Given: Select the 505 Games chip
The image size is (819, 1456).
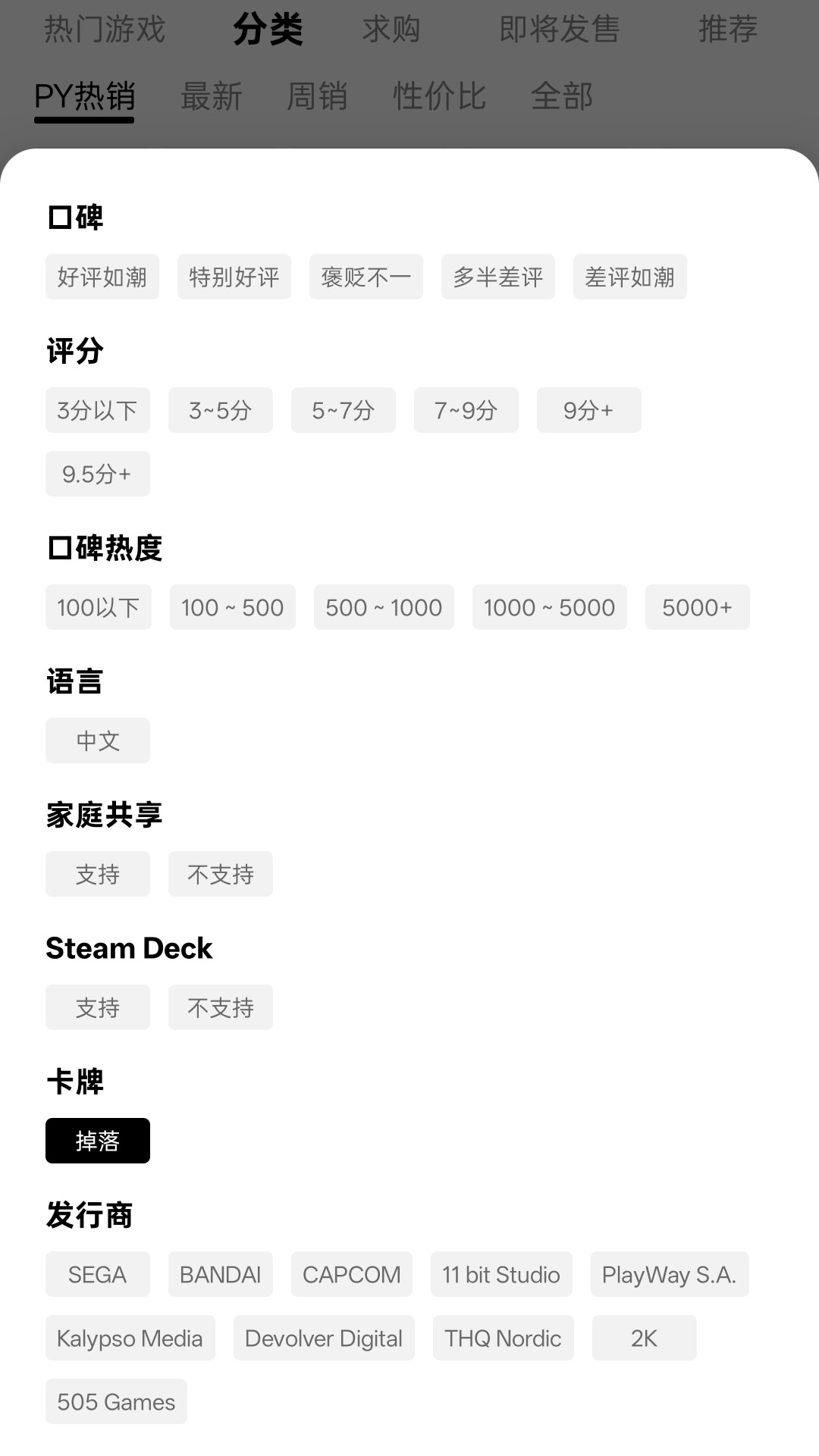Looking at the screenshot, I should [x=116, y=1402].
